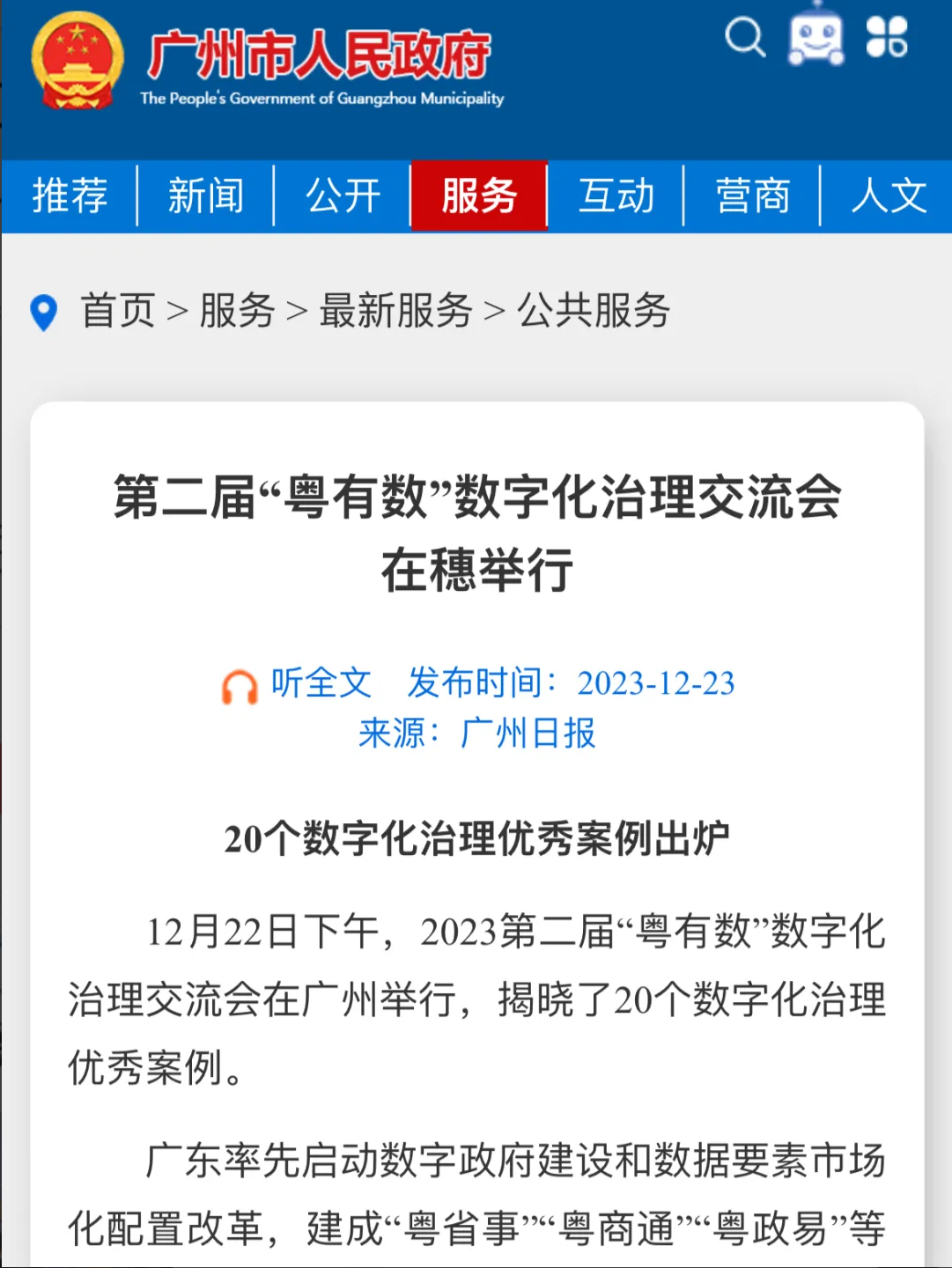Screen dimensions: 952x1268
Task: Open the search magnifier icon
Action: pyautogui.click(x=745, y=38)
